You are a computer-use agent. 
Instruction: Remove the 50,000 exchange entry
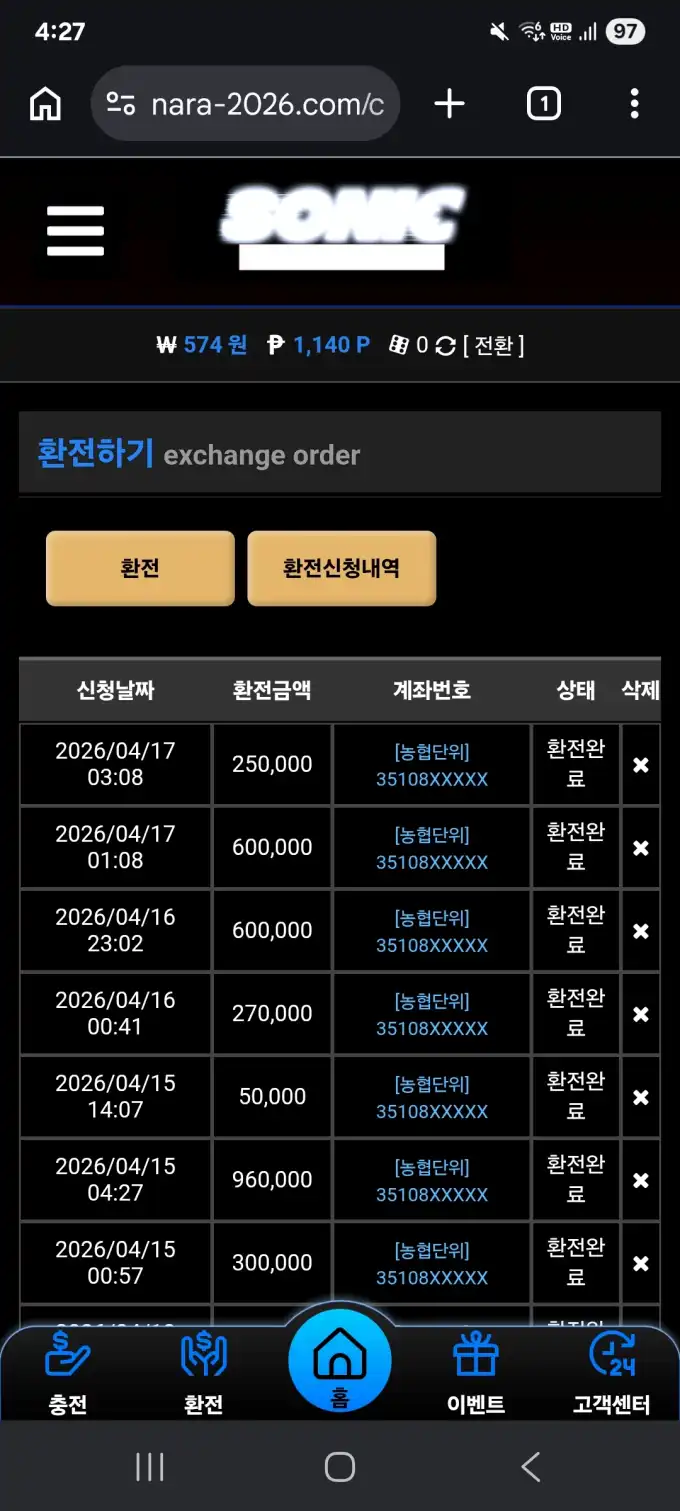point(641,1097)
